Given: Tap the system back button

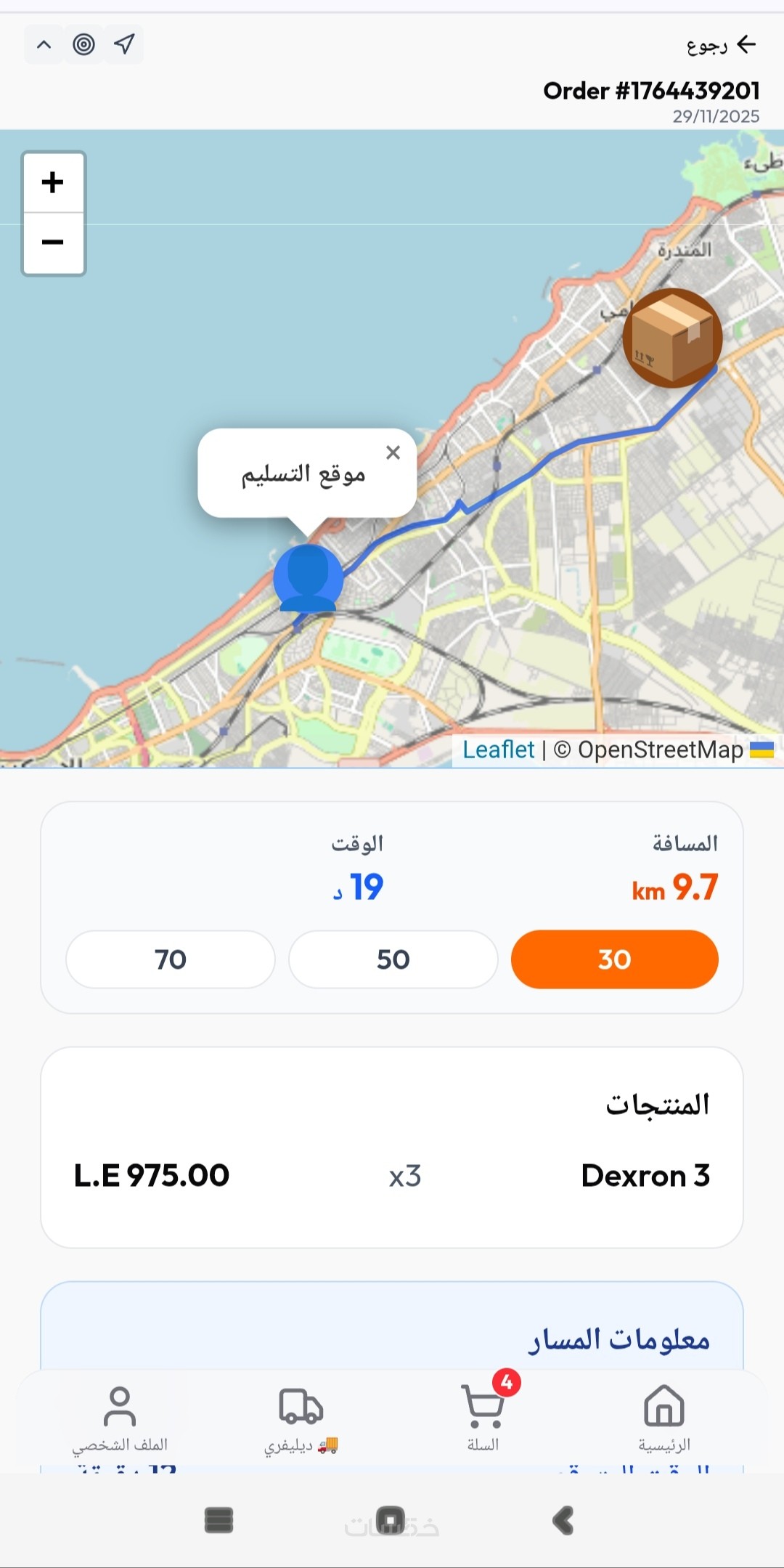Looking at the screenshot, I should (x=563, y=1520).
